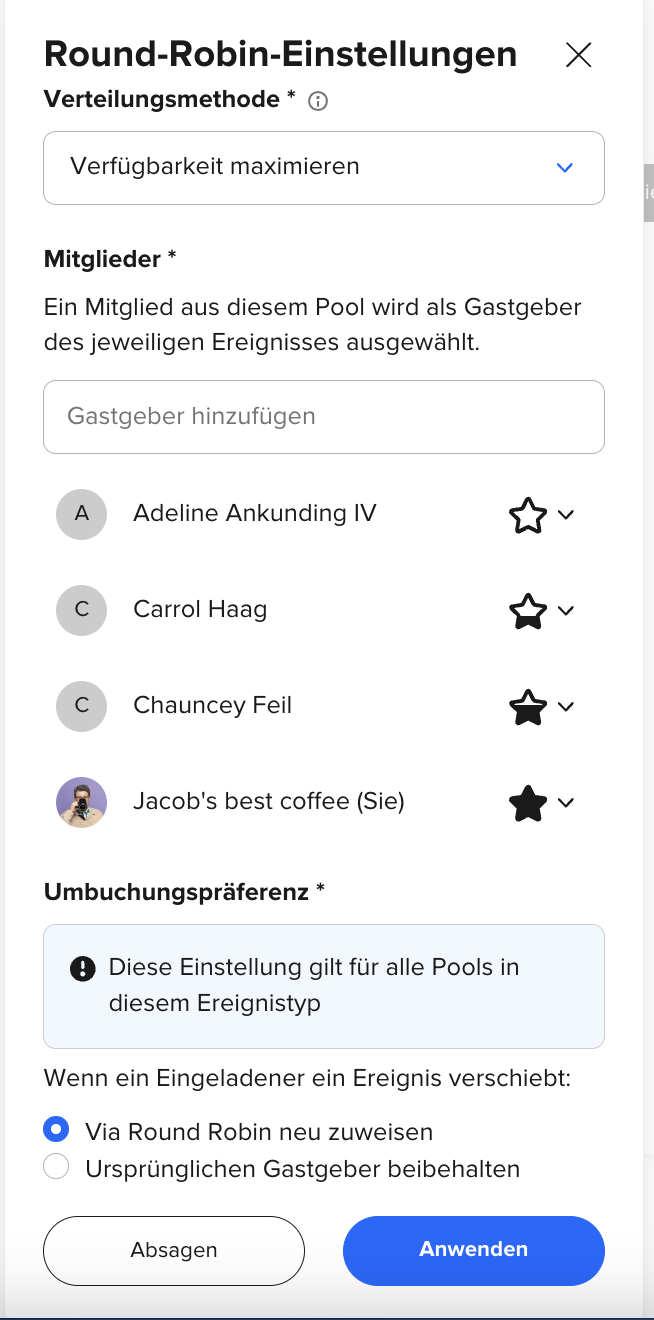Screen dimensions: 654x1320
Task: Tap the Gastgeber hinzufügen field
Action: point(324,416)
